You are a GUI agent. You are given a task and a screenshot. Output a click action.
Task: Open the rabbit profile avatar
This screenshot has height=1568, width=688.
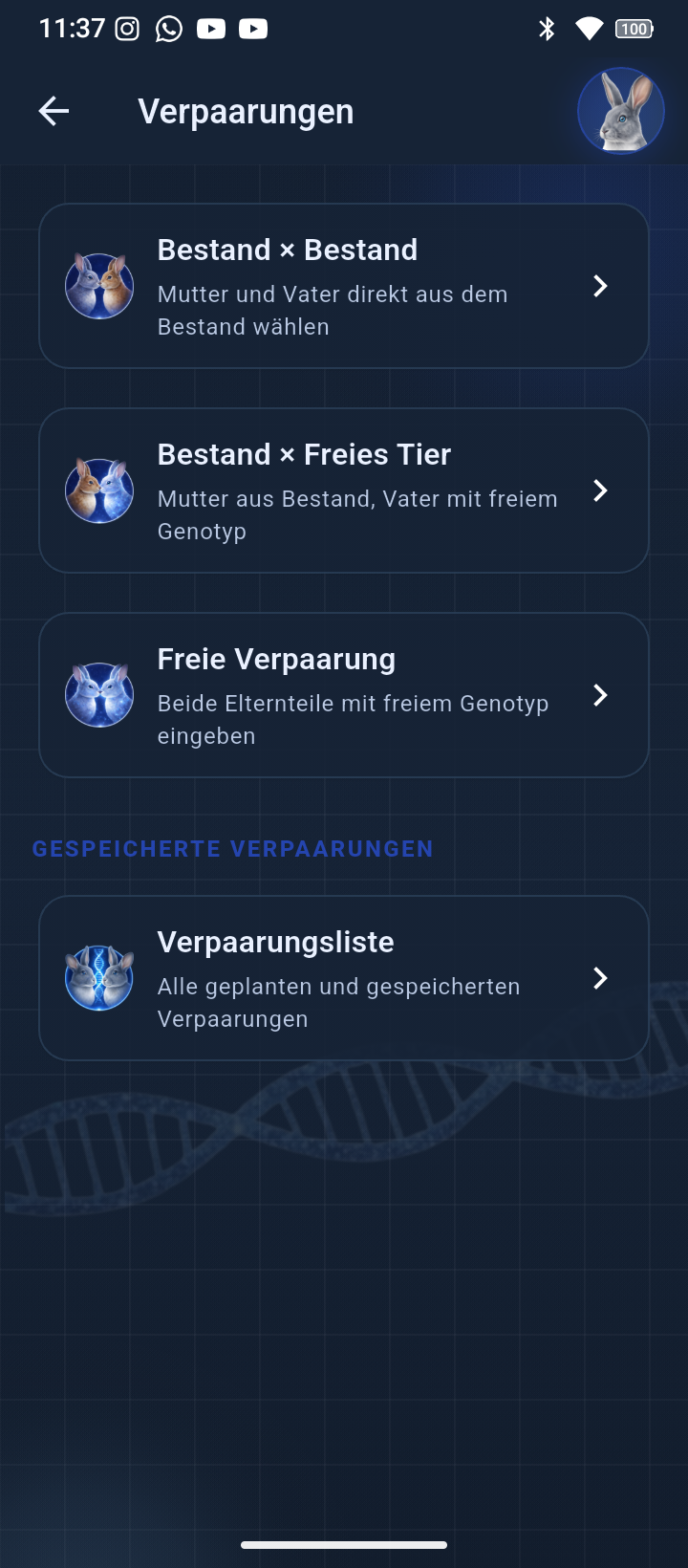point(621,111)
